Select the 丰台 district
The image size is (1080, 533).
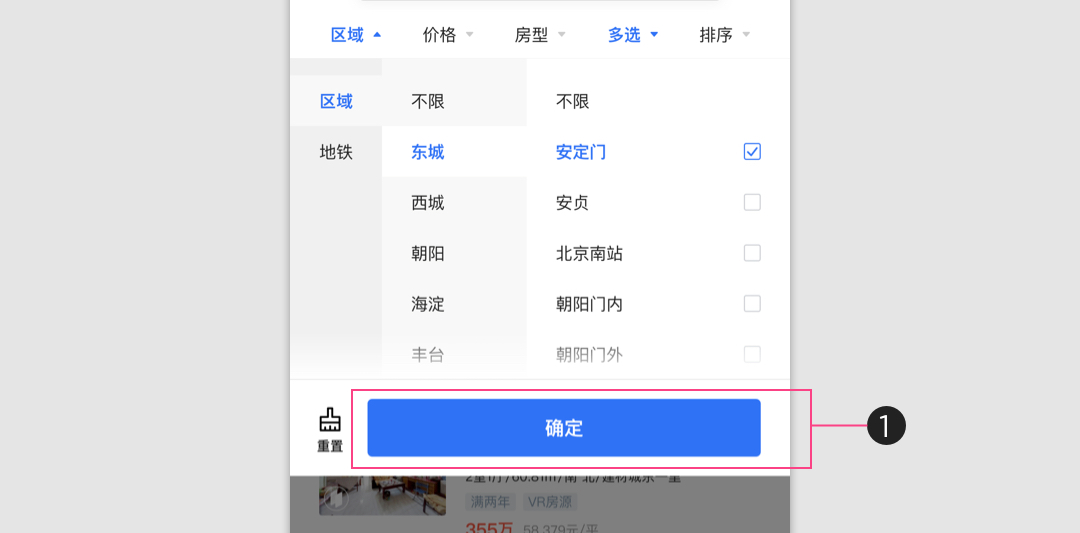point(428,354)
